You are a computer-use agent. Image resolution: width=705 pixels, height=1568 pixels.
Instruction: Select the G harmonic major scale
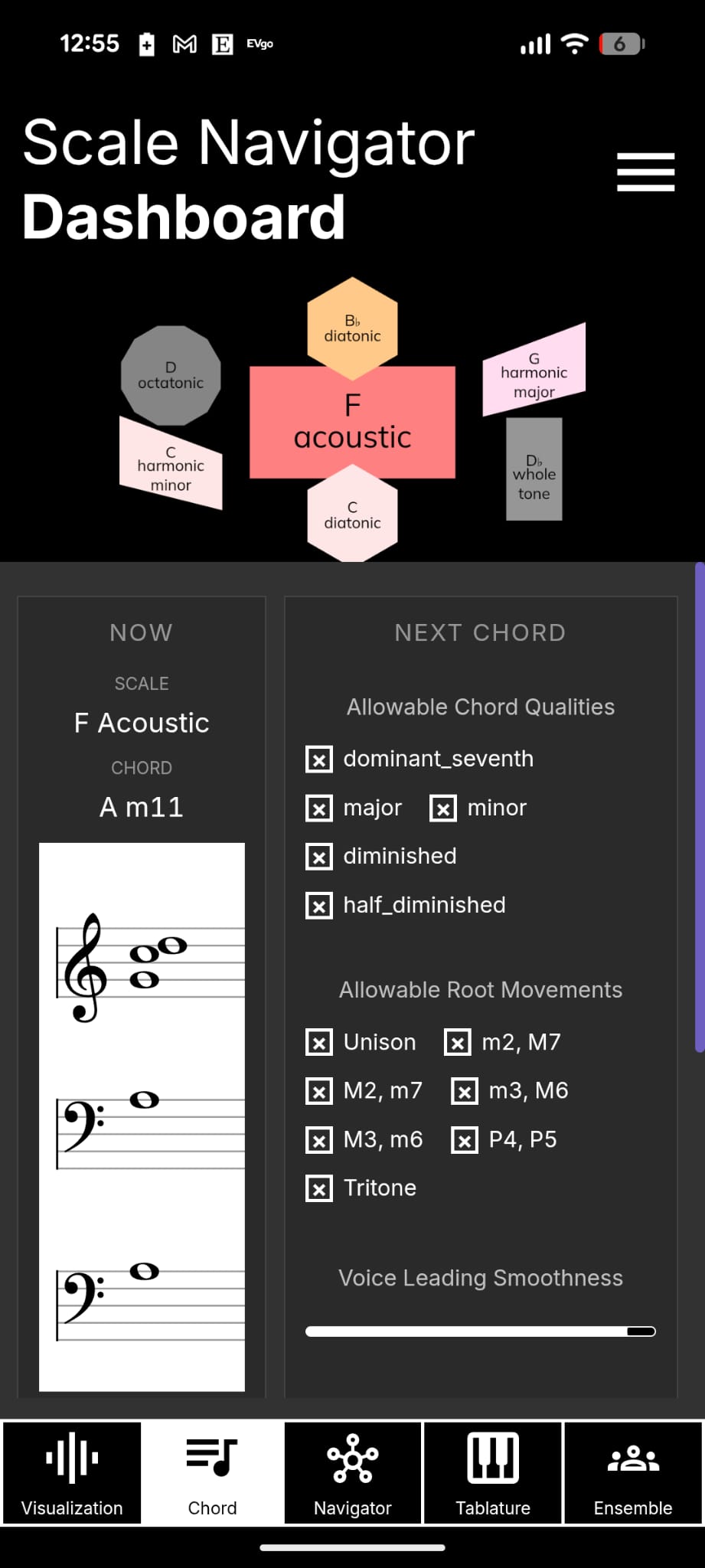click(x=534, y=373)
